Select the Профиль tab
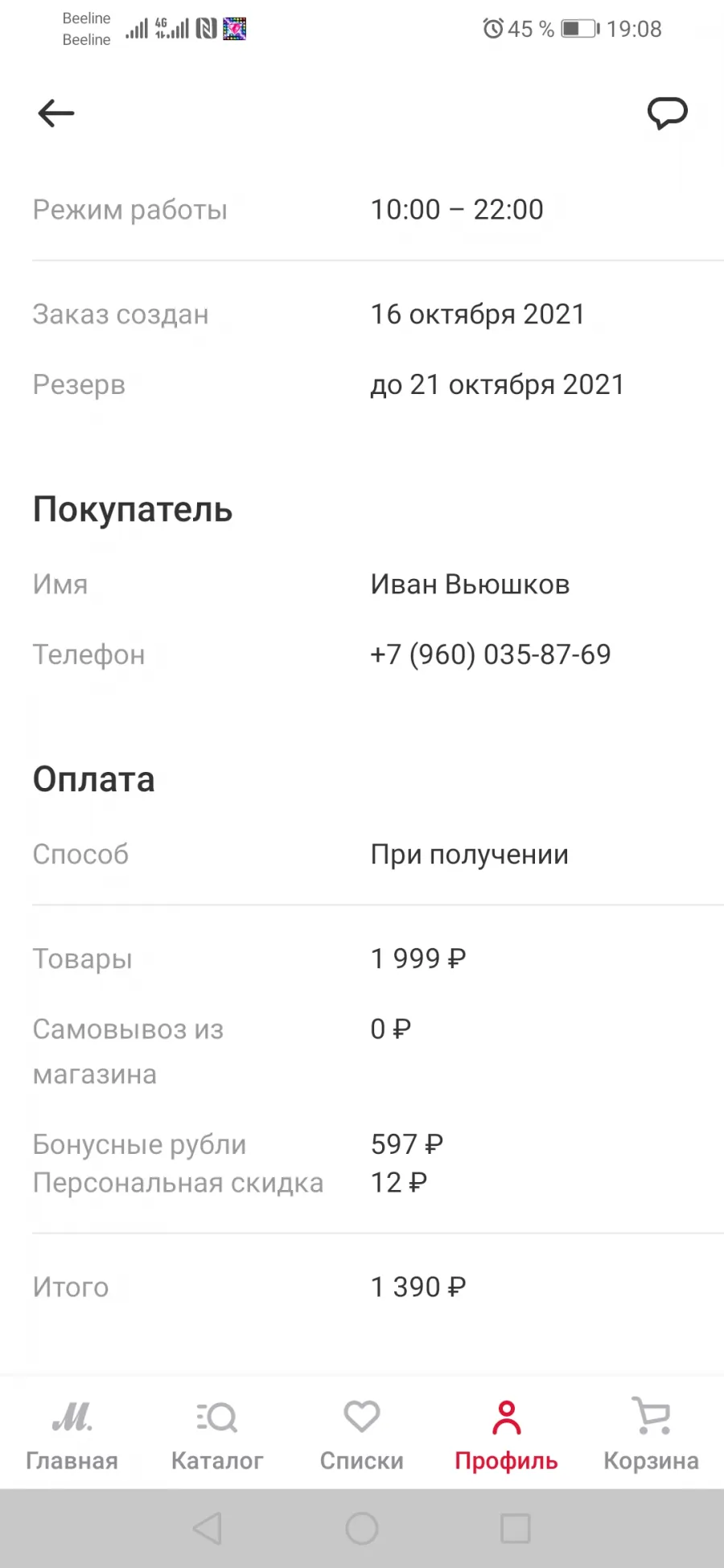 point(507,1436)
